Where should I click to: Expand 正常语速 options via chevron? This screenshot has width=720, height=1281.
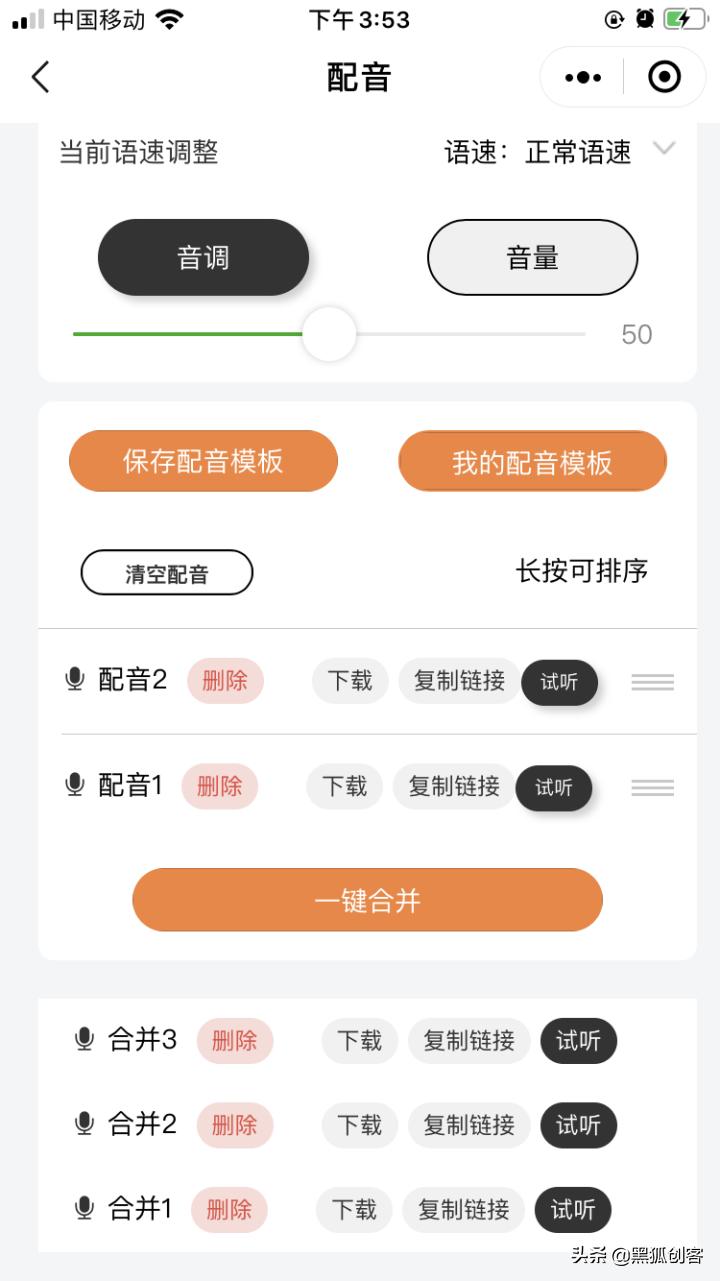[x=665, y=151]
